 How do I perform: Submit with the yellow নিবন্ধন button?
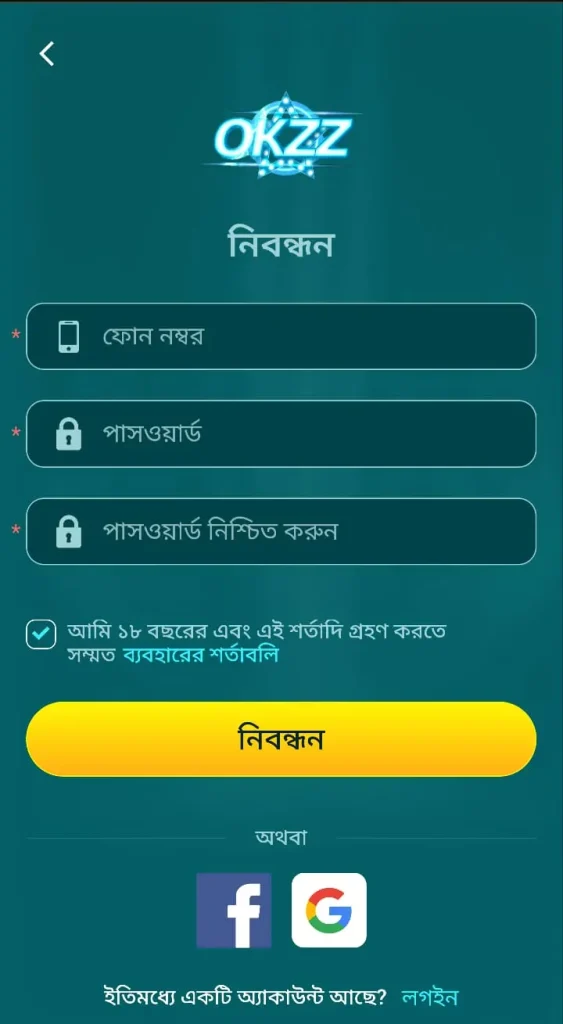point(281,739)
